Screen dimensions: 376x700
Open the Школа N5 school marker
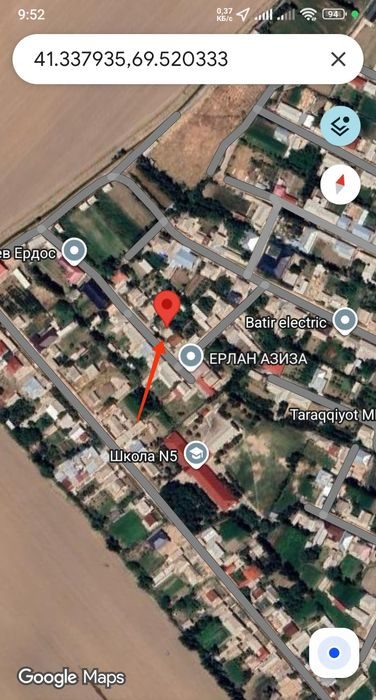coord(196,456)
